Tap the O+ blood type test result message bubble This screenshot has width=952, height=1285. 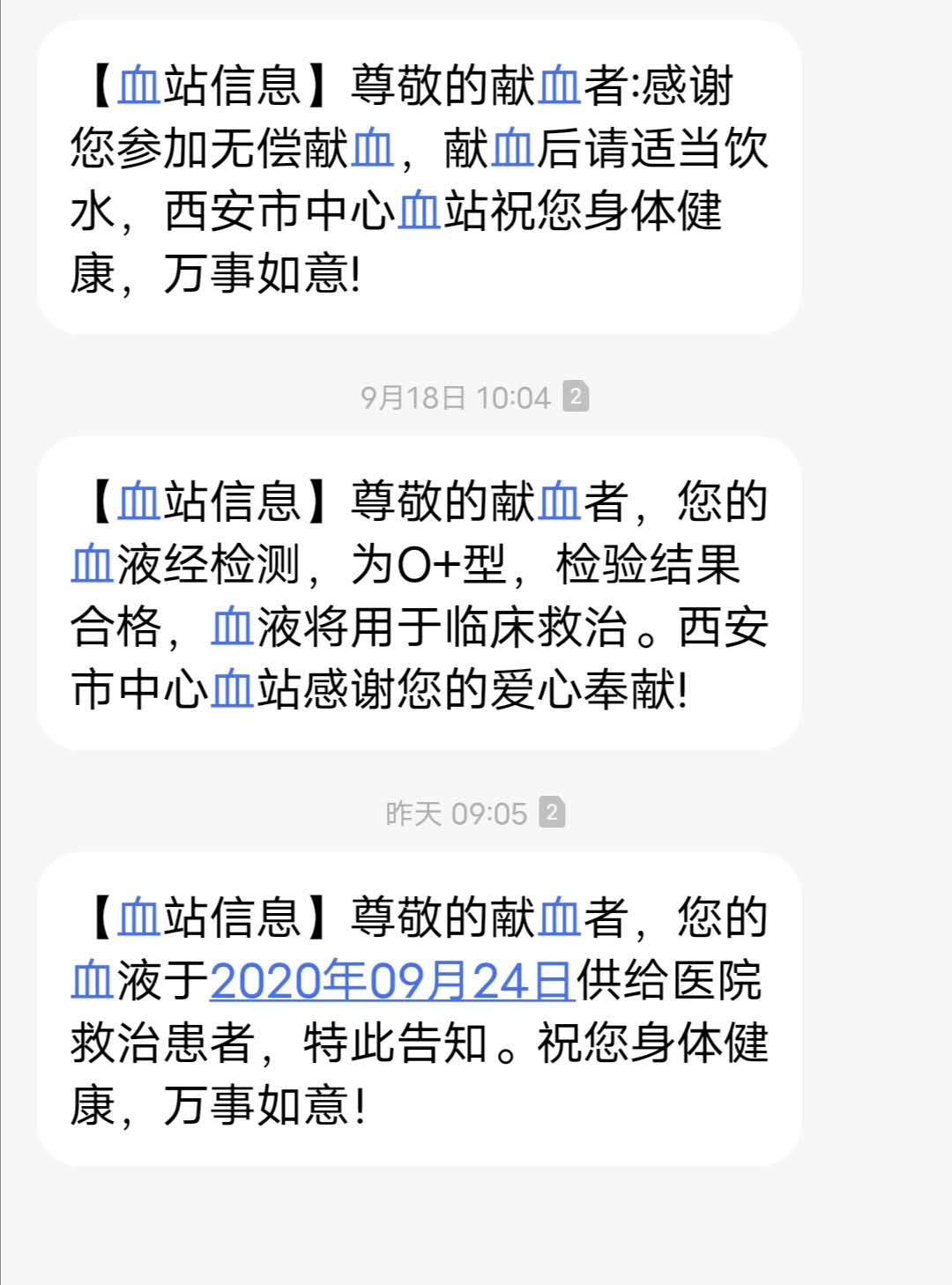click(x=423, y=598)
